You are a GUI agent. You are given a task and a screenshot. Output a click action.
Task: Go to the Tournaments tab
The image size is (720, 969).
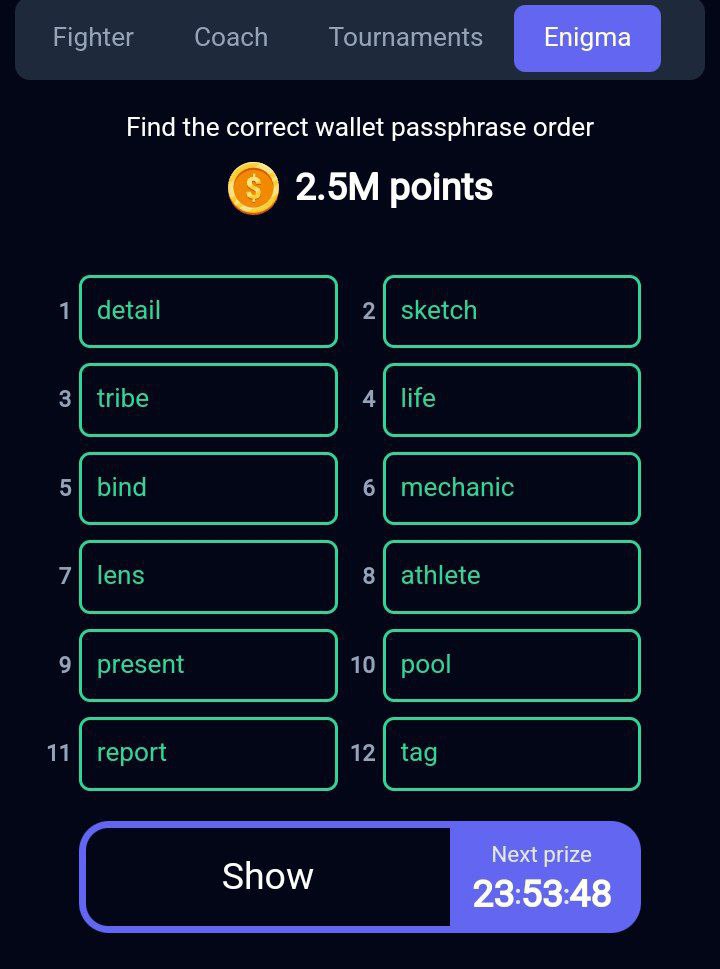(x=406, y=38)
